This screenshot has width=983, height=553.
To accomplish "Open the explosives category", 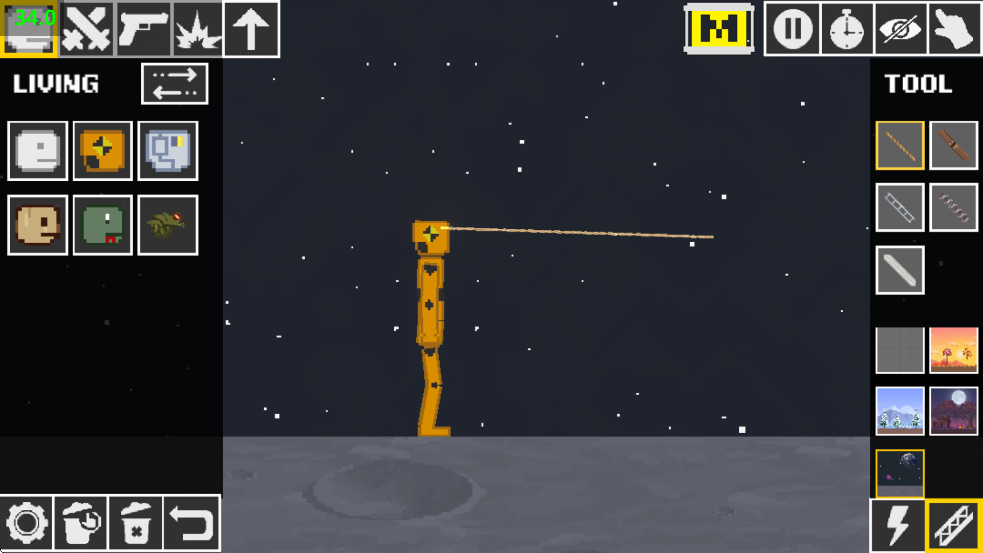I will point(197,29).
